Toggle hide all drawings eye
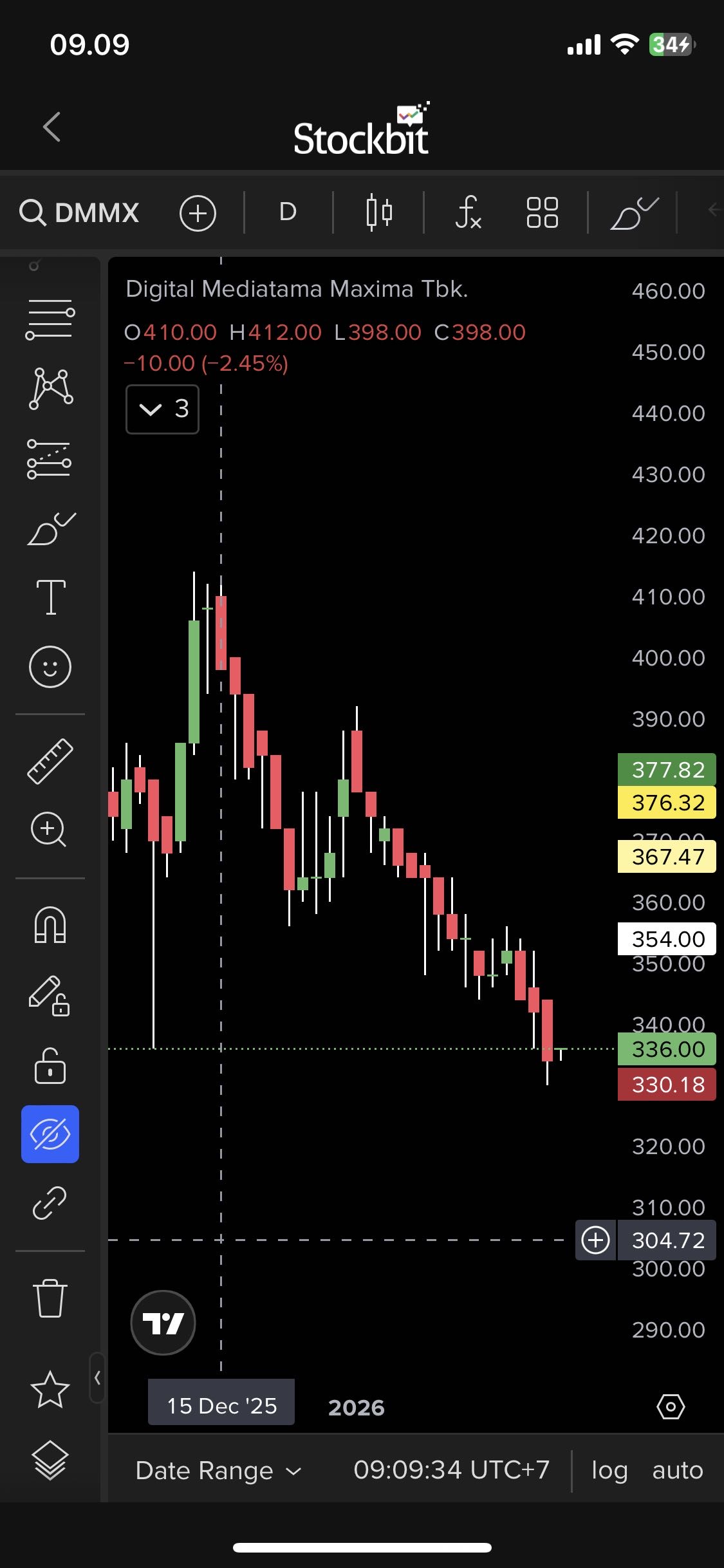The height and width of the screenshot is (1568, 724). click(50, 1134)
